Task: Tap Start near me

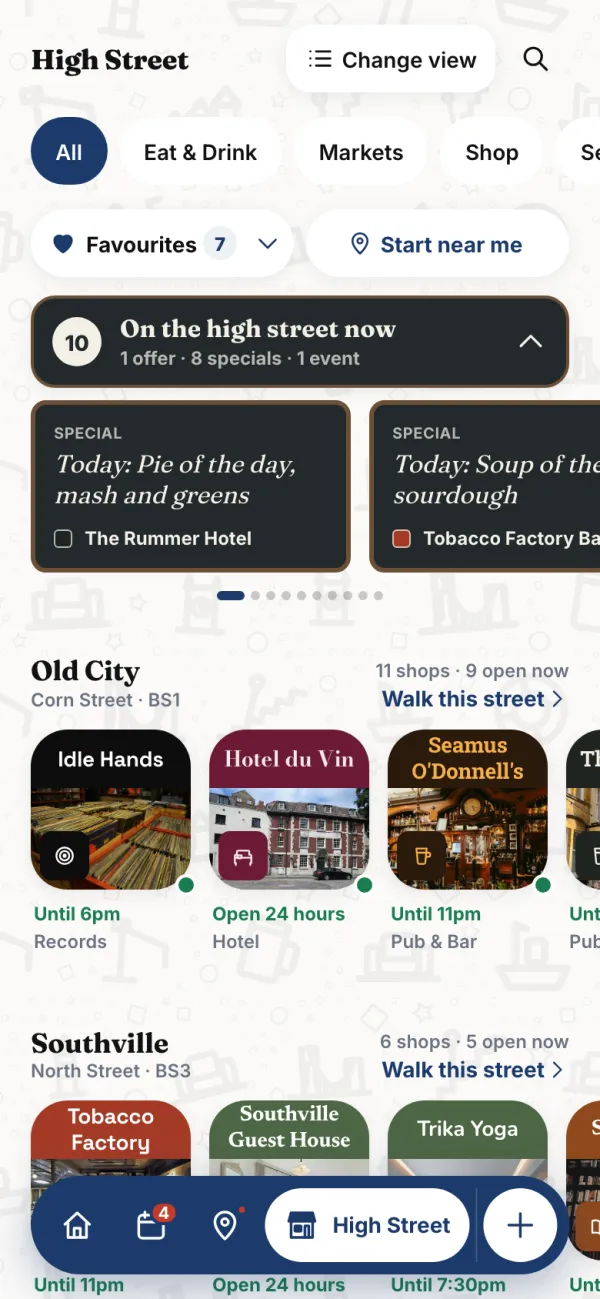Action: click(x=437, y=244)
